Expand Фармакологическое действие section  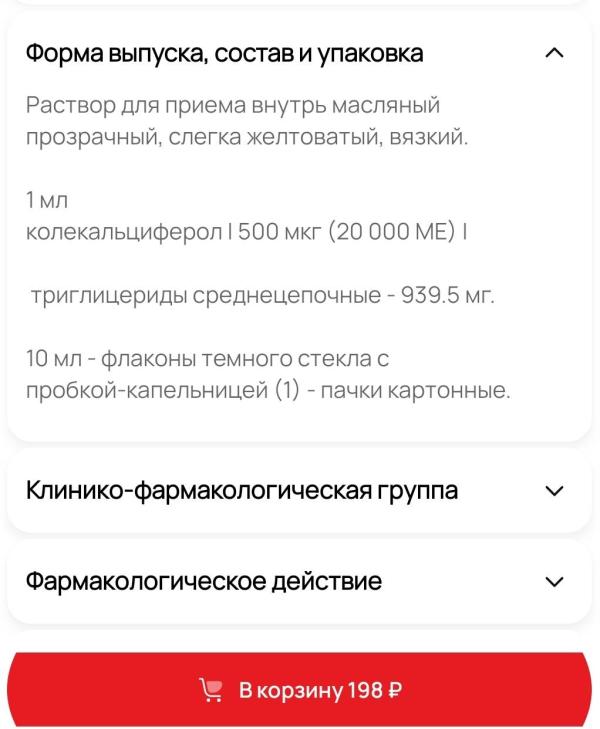556,581
